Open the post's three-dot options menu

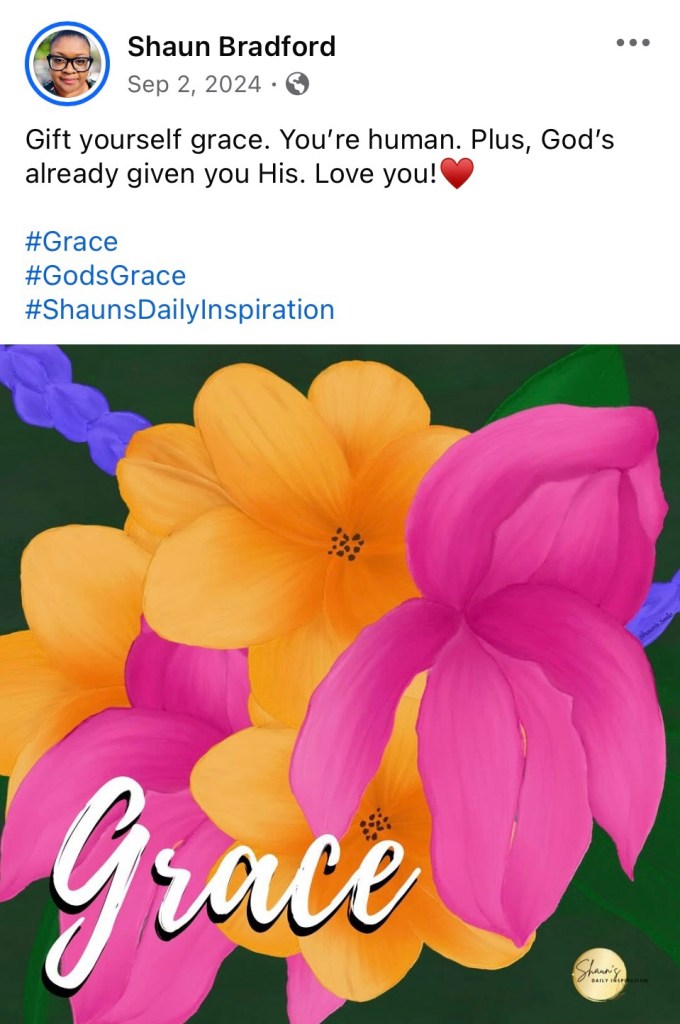coord(633,44)
